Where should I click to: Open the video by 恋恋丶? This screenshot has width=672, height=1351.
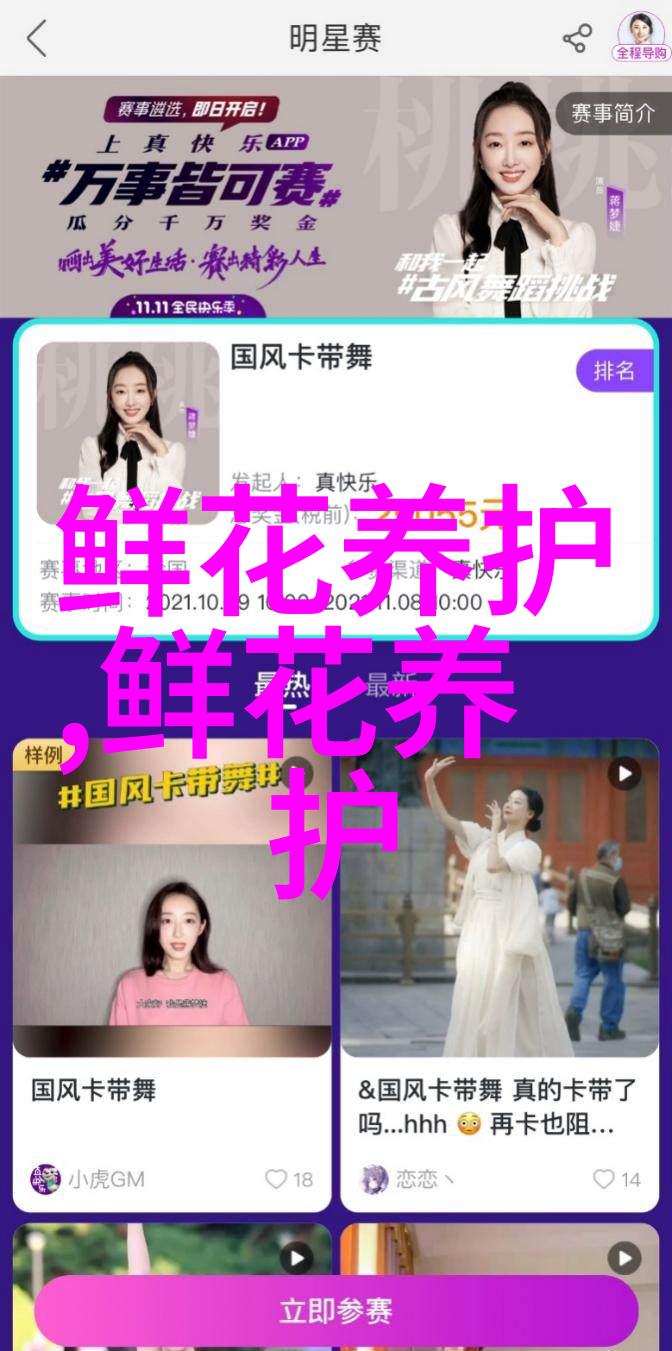500,900
